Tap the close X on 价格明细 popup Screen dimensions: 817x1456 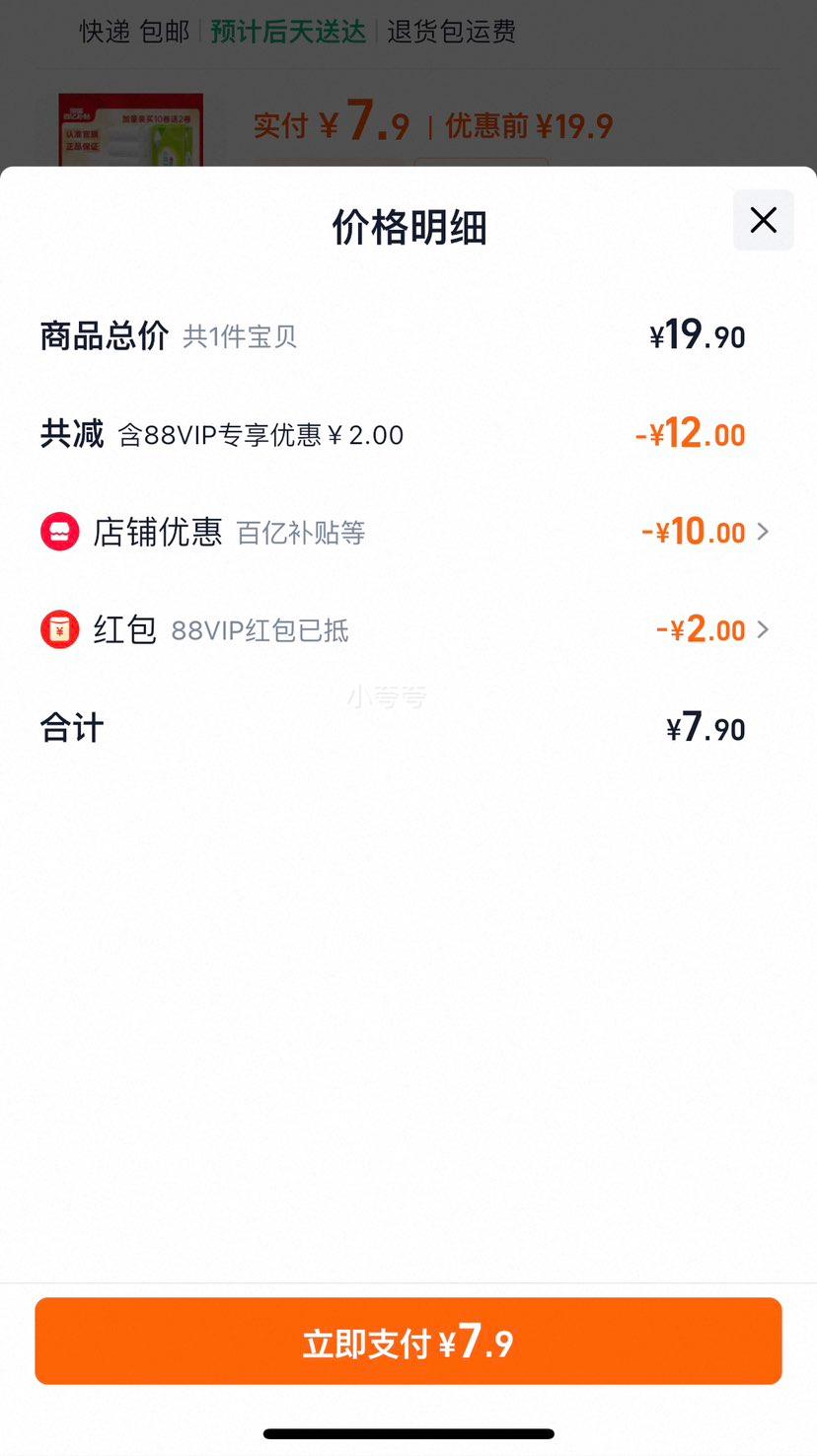point(762,220)
